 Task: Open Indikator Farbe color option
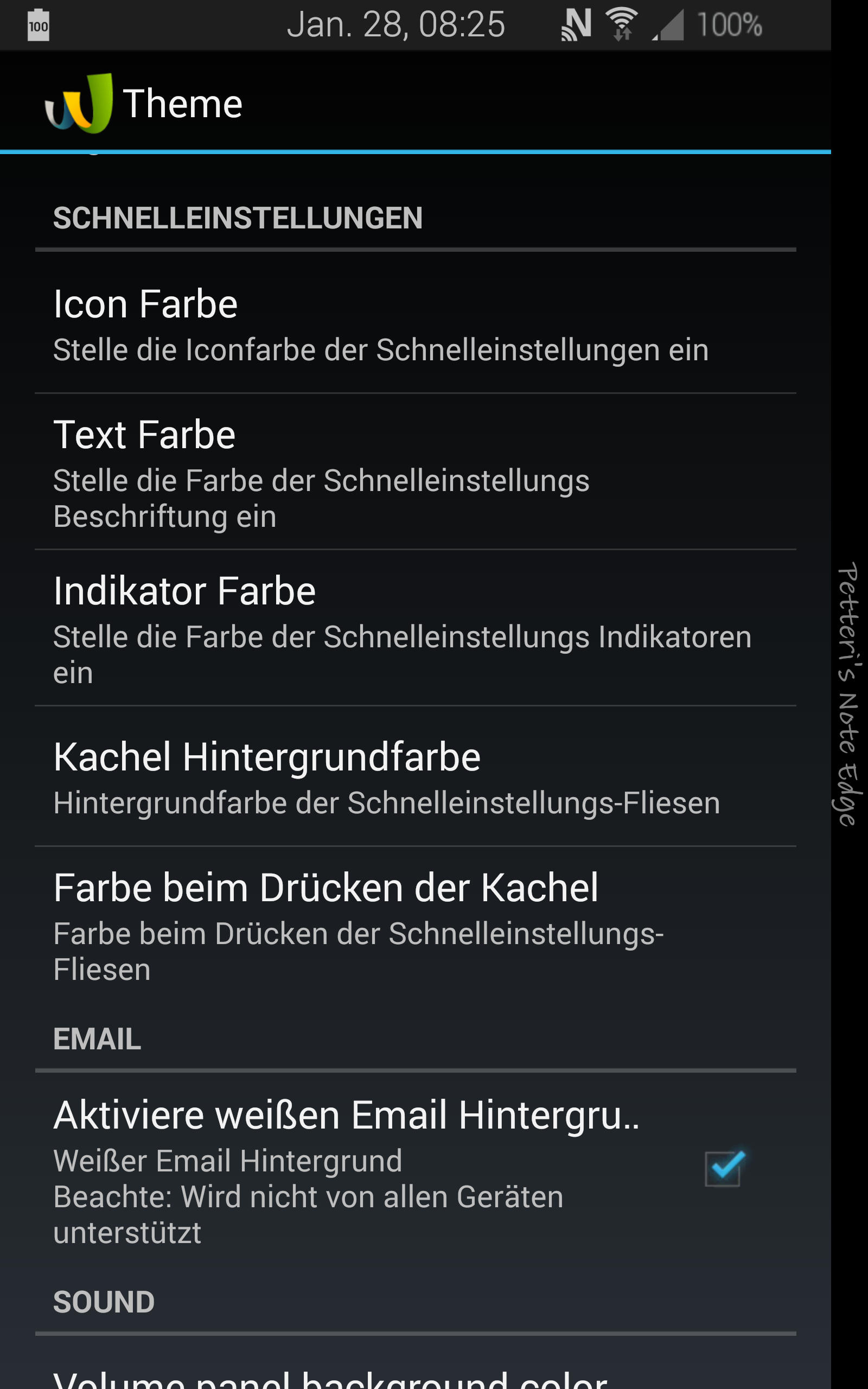416,628
